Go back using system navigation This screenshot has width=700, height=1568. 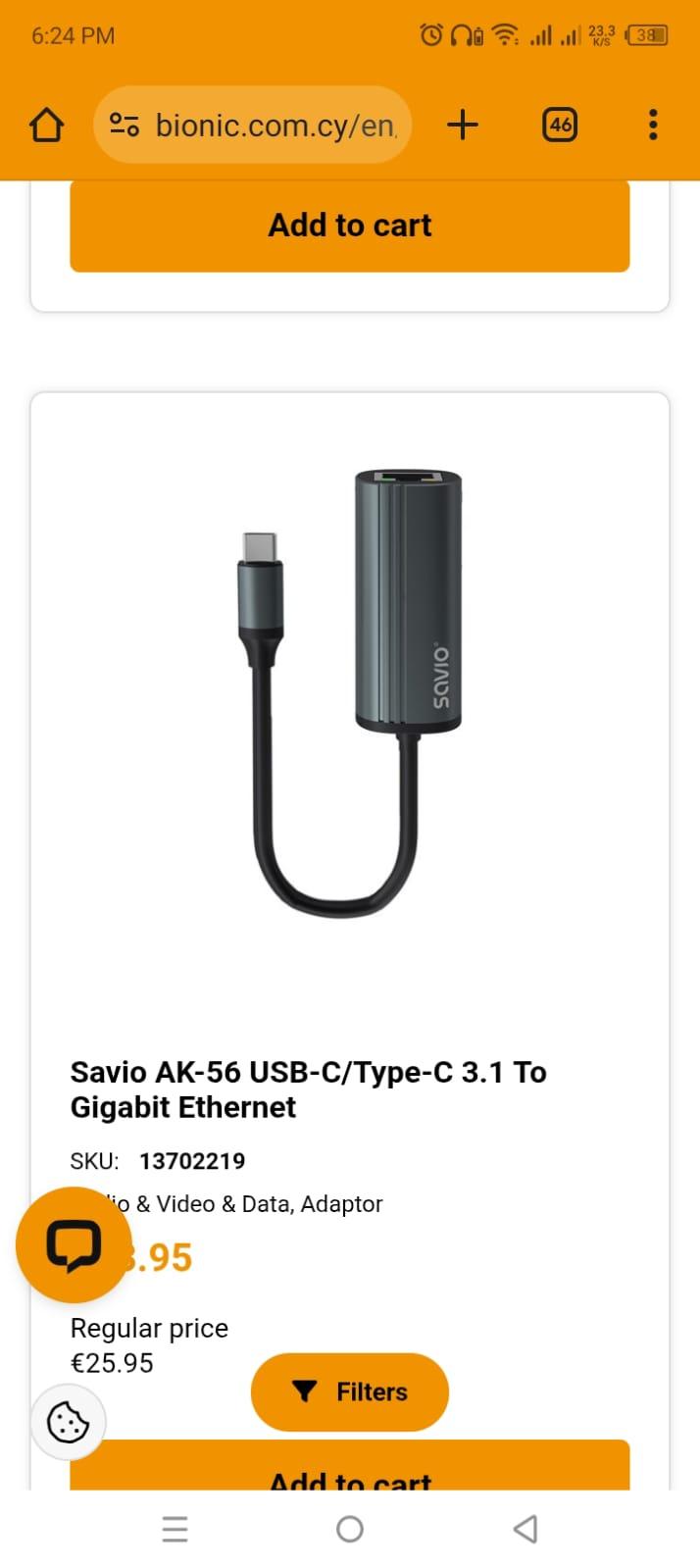(x=525, y=1529)
